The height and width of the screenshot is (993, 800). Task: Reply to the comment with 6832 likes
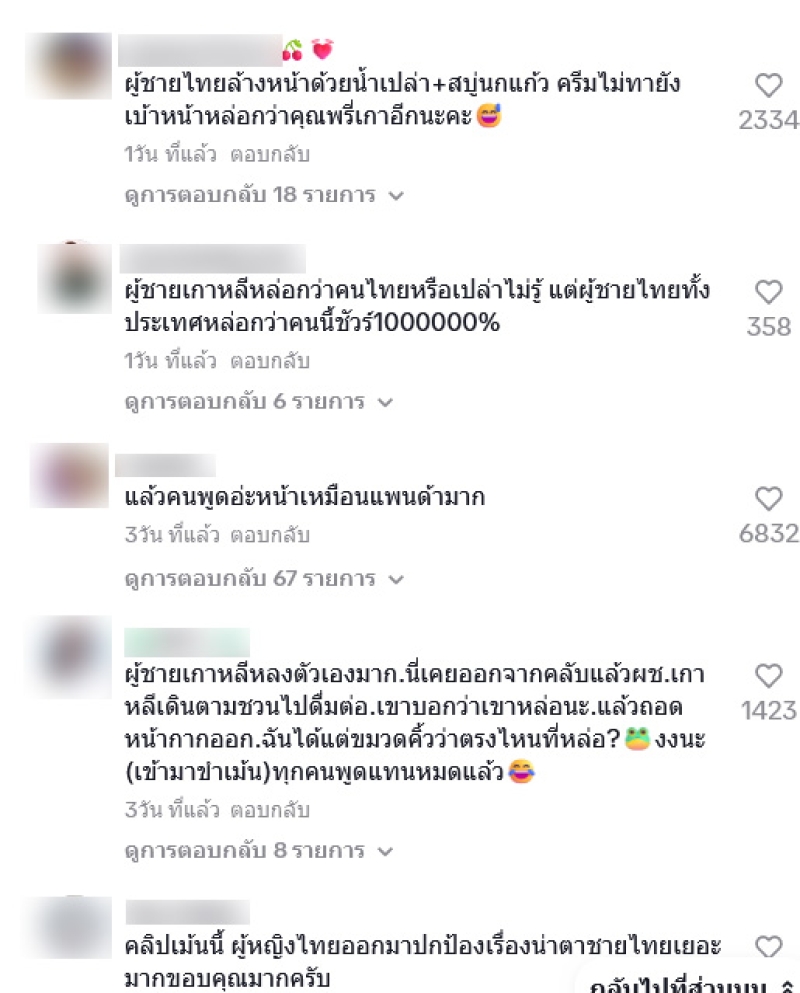pyautogui.click(x=270, y=536)
